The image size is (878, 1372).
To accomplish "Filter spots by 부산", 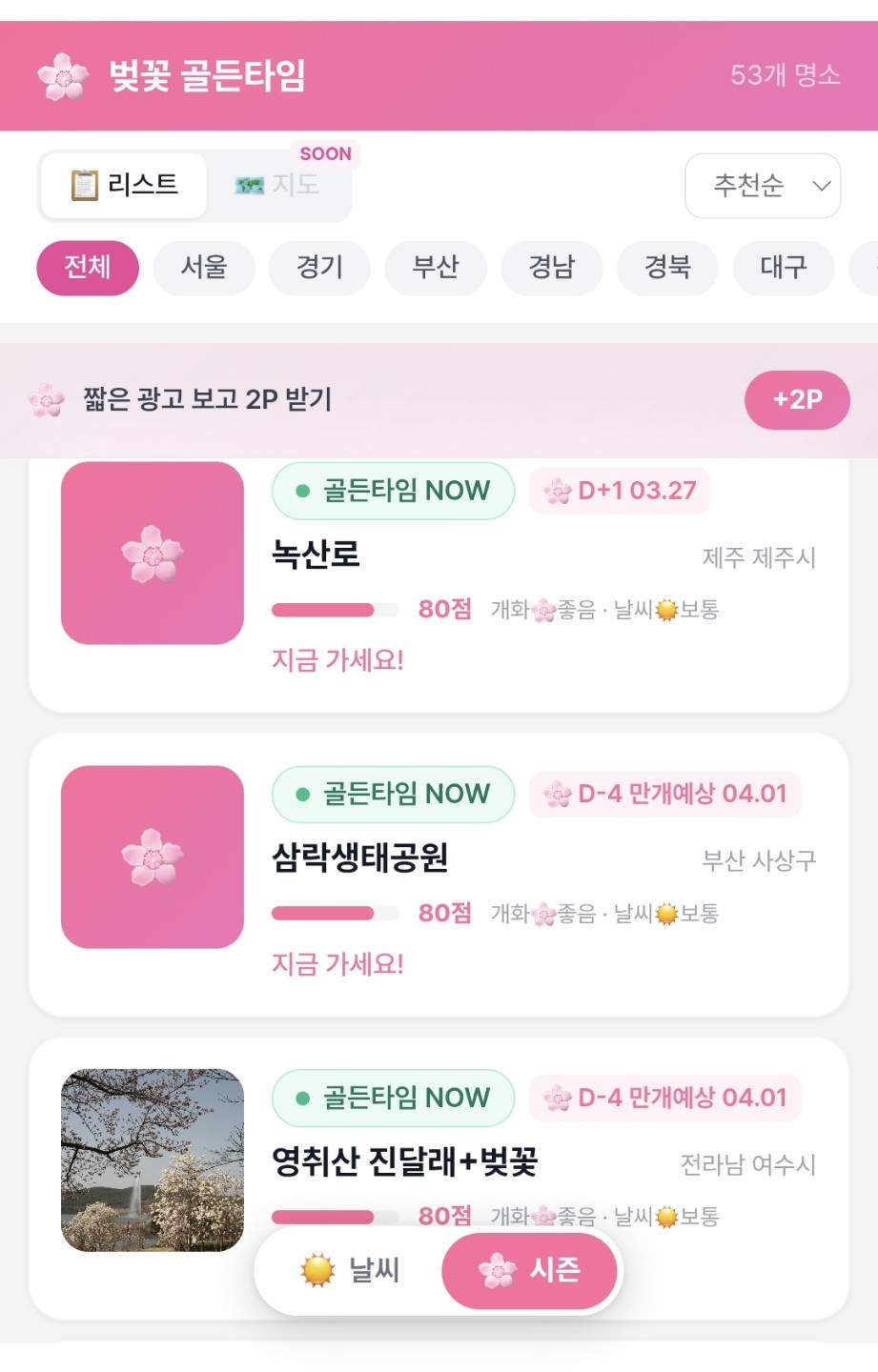I will point(436,268).
